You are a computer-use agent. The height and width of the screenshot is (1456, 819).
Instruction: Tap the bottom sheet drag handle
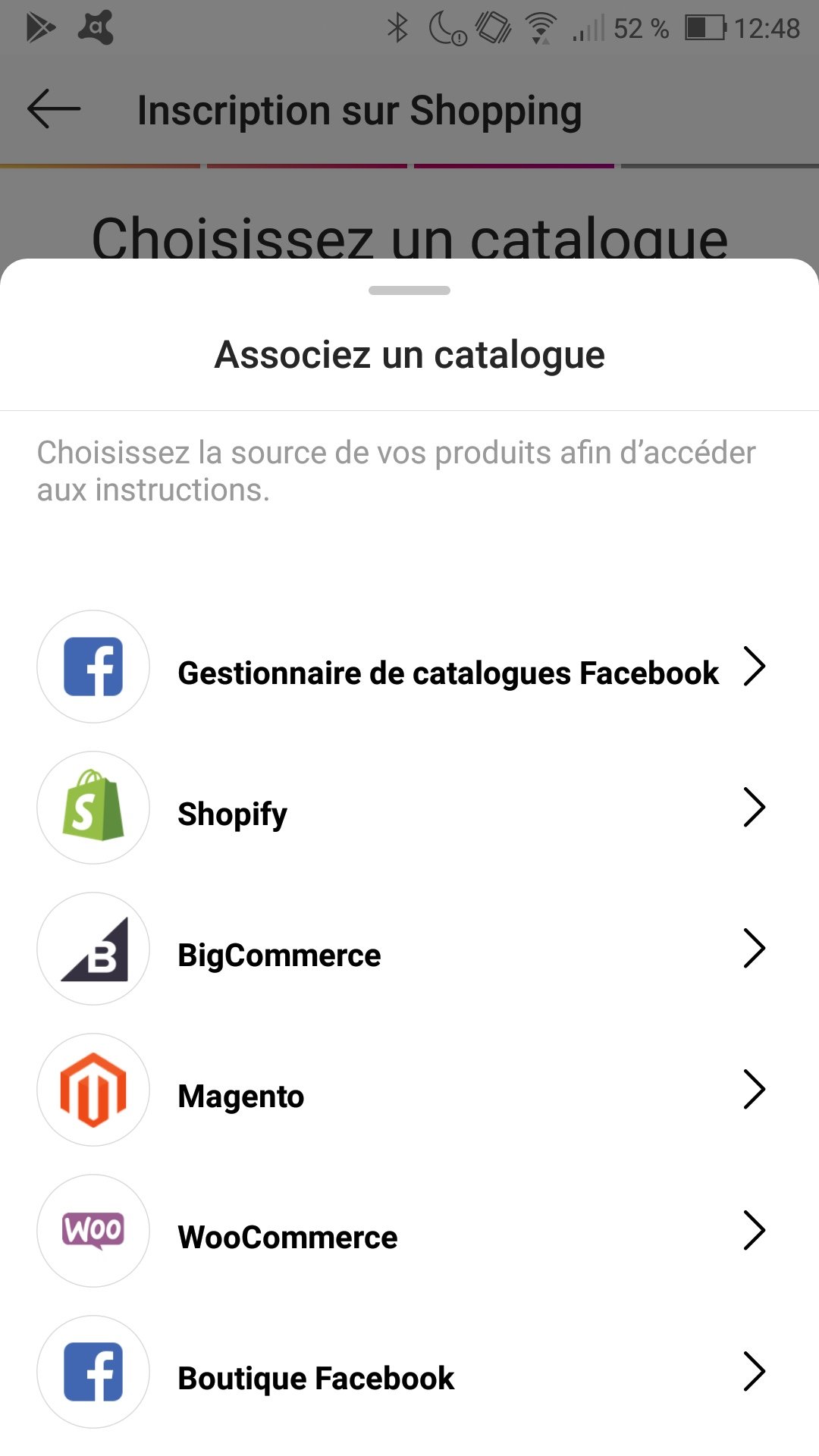(x=409, y=290)
